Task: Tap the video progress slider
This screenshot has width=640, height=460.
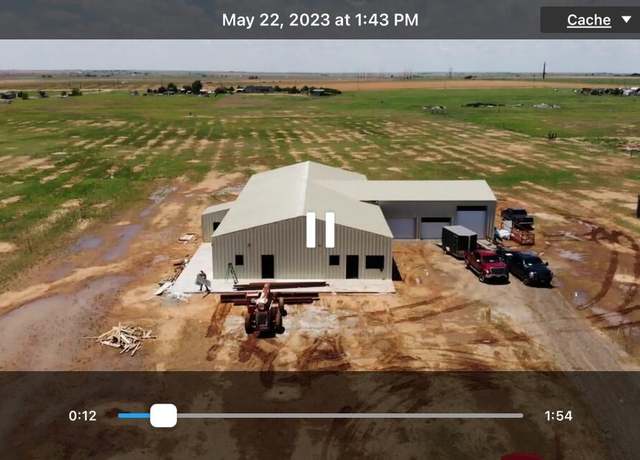Action: [x=320, y=415]
